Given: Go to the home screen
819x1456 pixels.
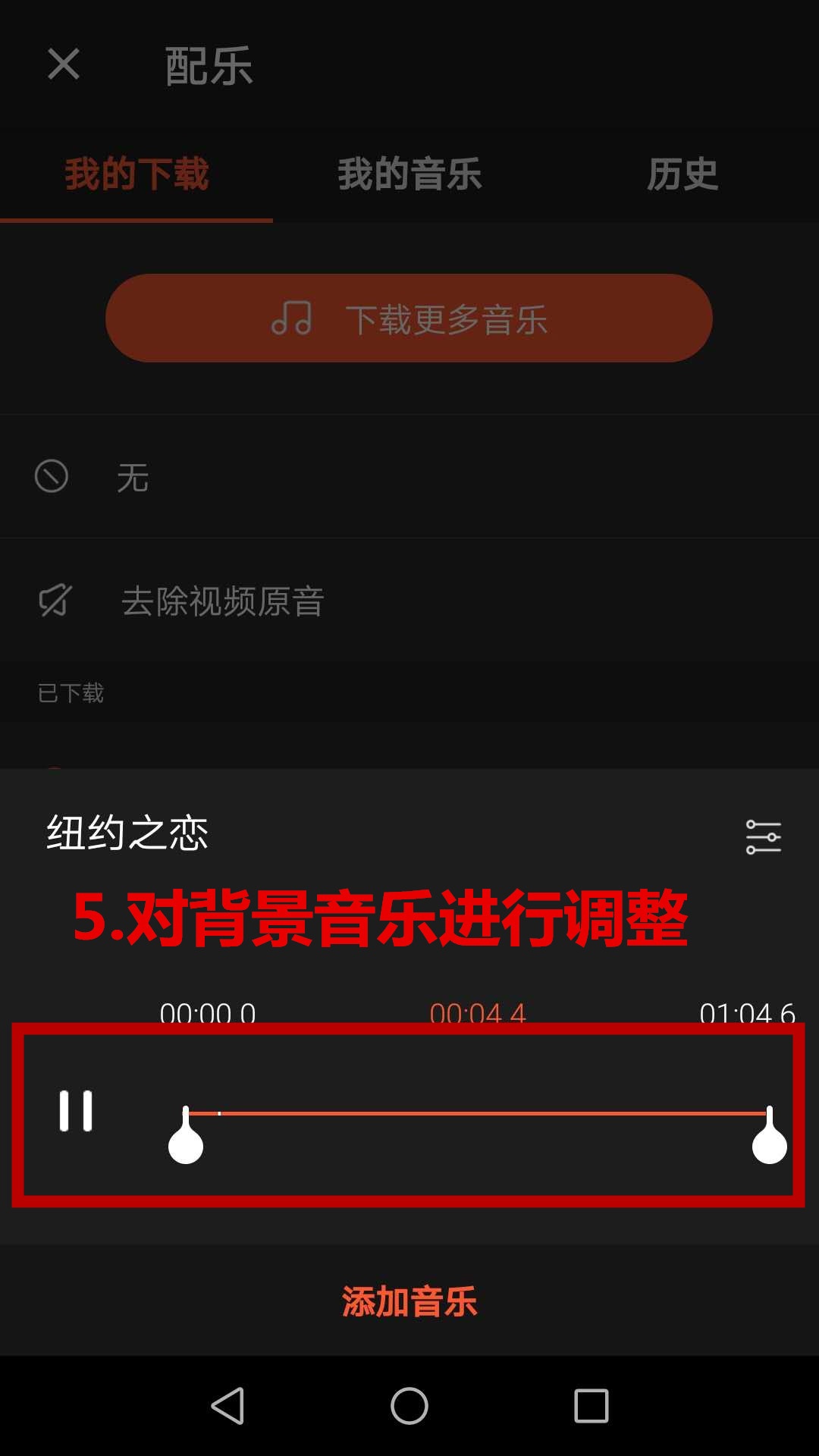Looking at the screenshot, I should [409, 1406].
